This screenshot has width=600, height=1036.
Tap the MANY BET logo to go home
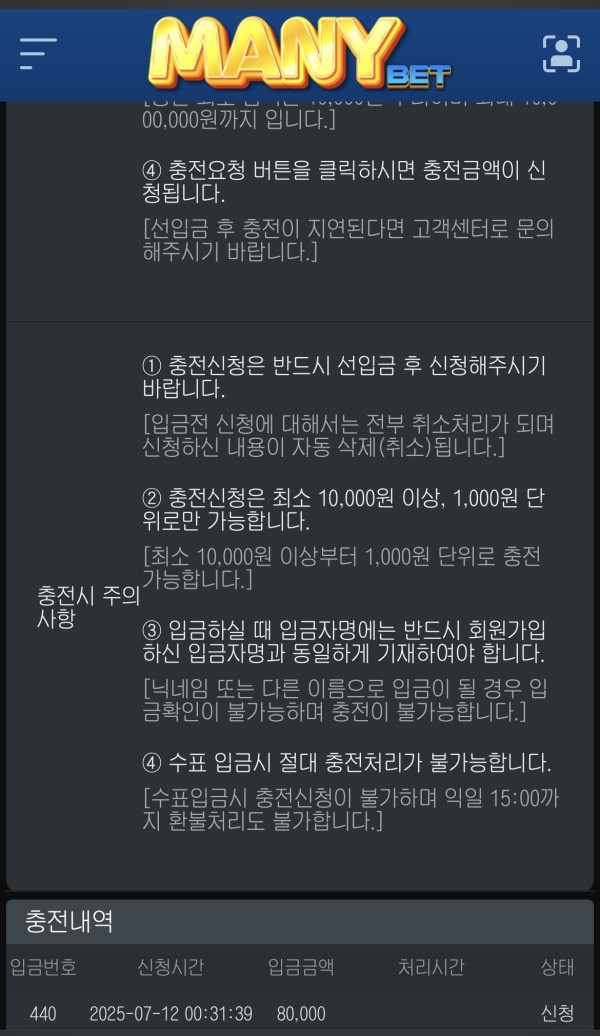[298, 55]
